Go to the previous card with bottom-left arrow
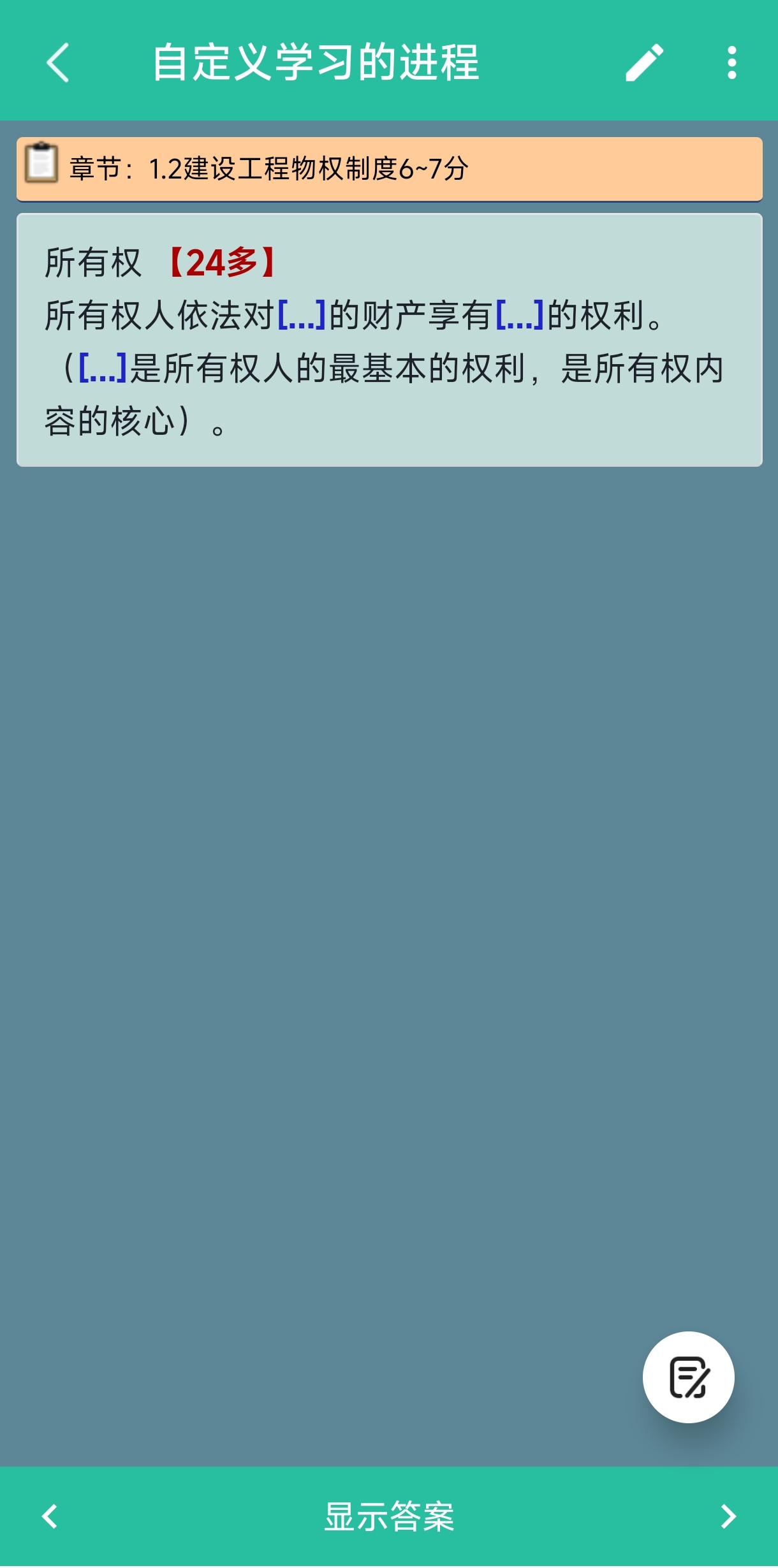778x1568 pixels. [50, 1516]
